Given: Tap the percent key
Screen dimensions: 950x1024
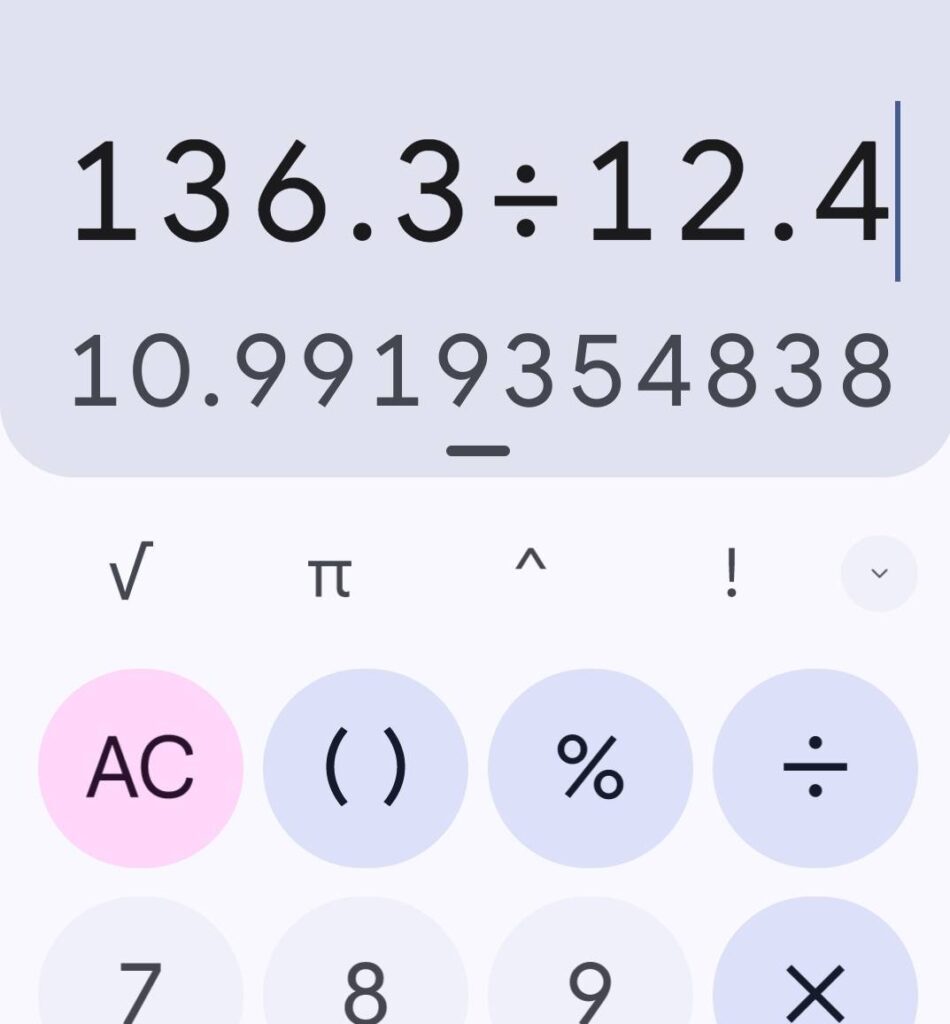Looking at the screenshot, I should [590, 770].
